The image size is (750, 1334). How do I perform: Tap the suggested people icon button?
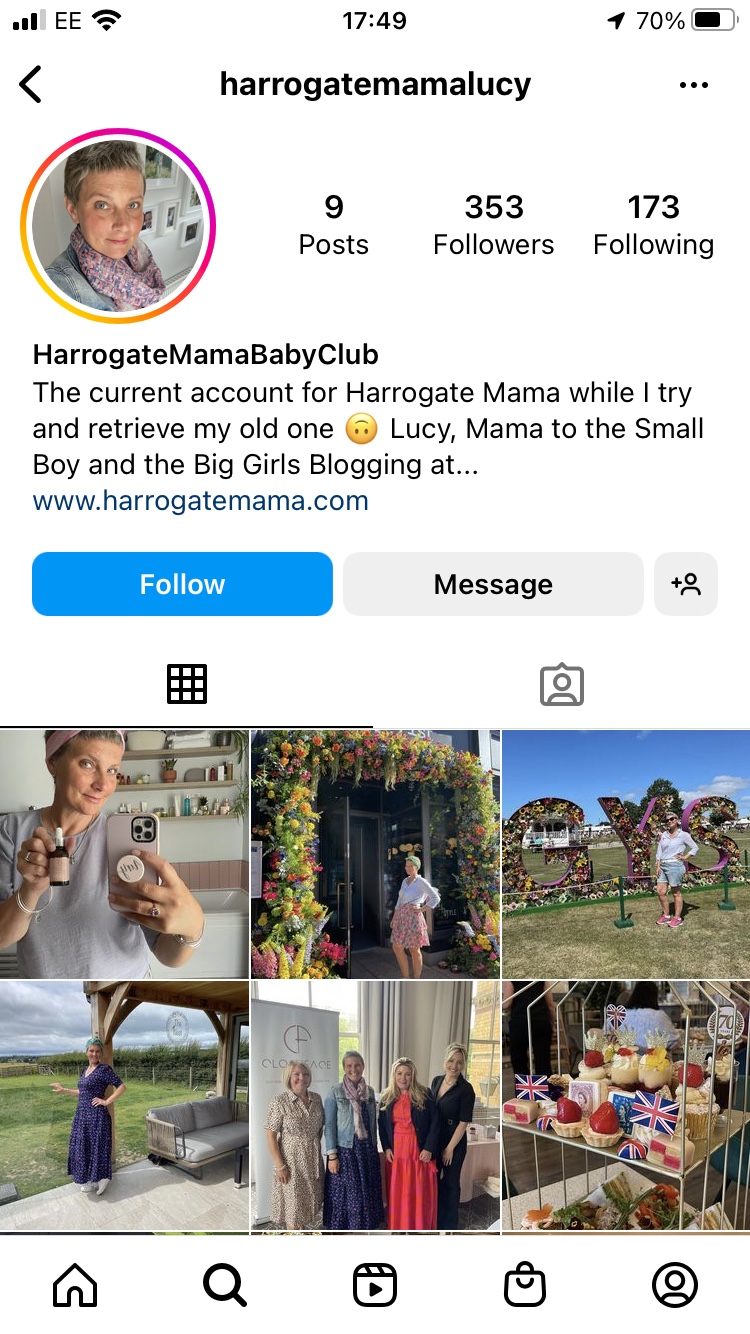(x=686, y=584)
